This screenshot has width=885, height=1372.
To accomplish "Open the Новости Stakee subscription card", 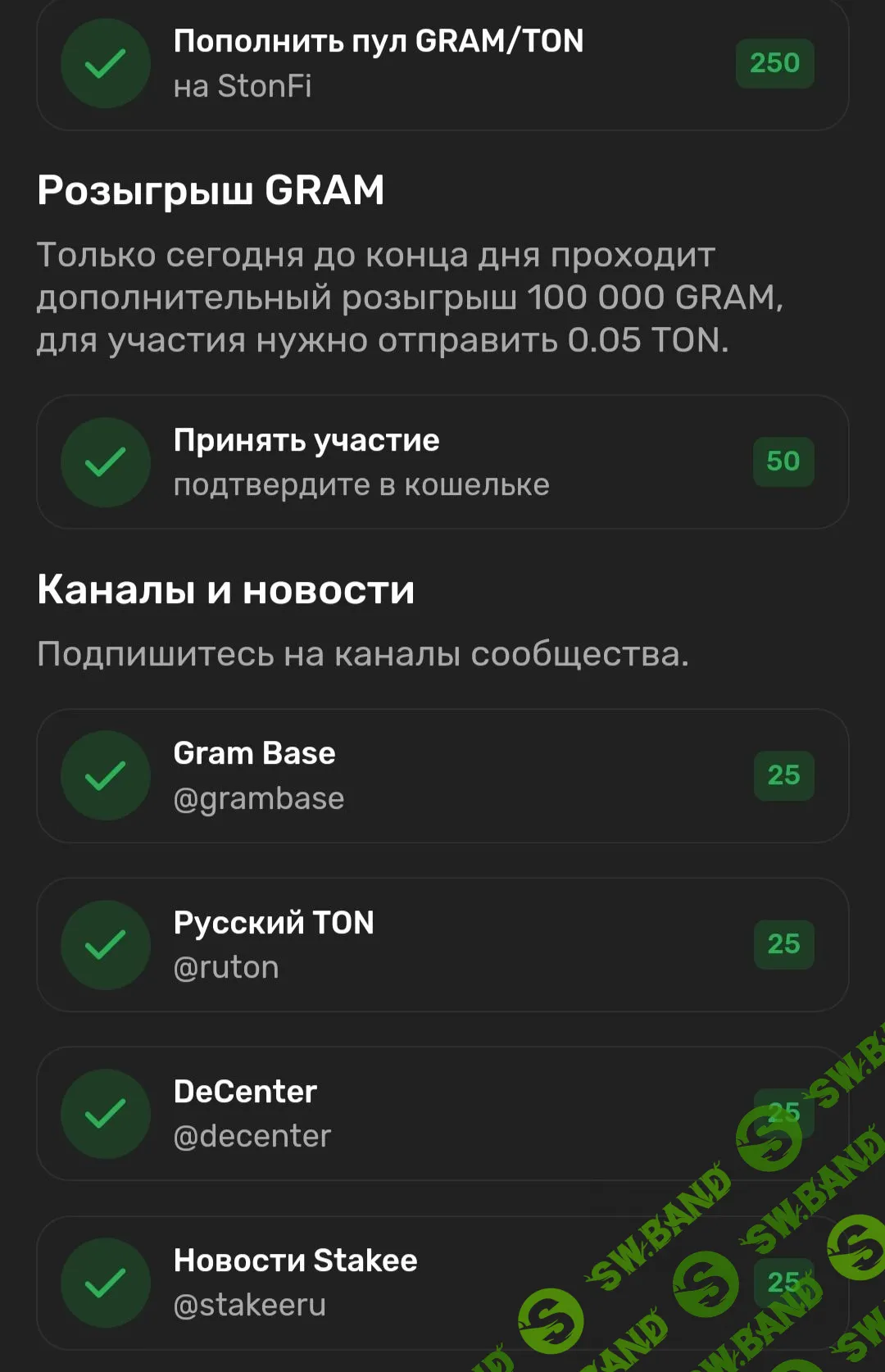I will click(x=442, y=1283).
